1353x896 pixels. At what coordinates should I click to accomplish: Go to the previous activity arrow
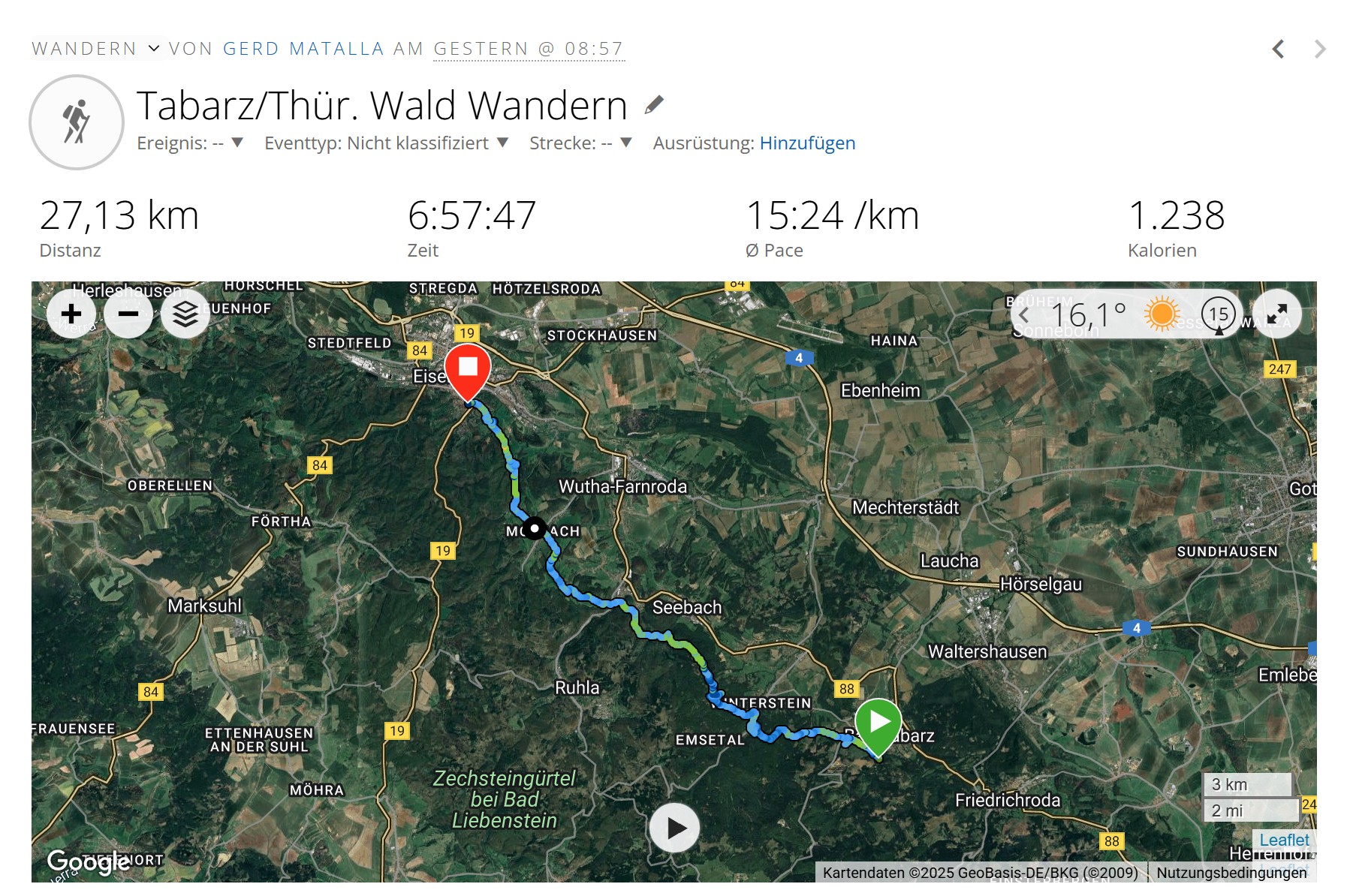pyautogui.click(x=1278, y=50)
